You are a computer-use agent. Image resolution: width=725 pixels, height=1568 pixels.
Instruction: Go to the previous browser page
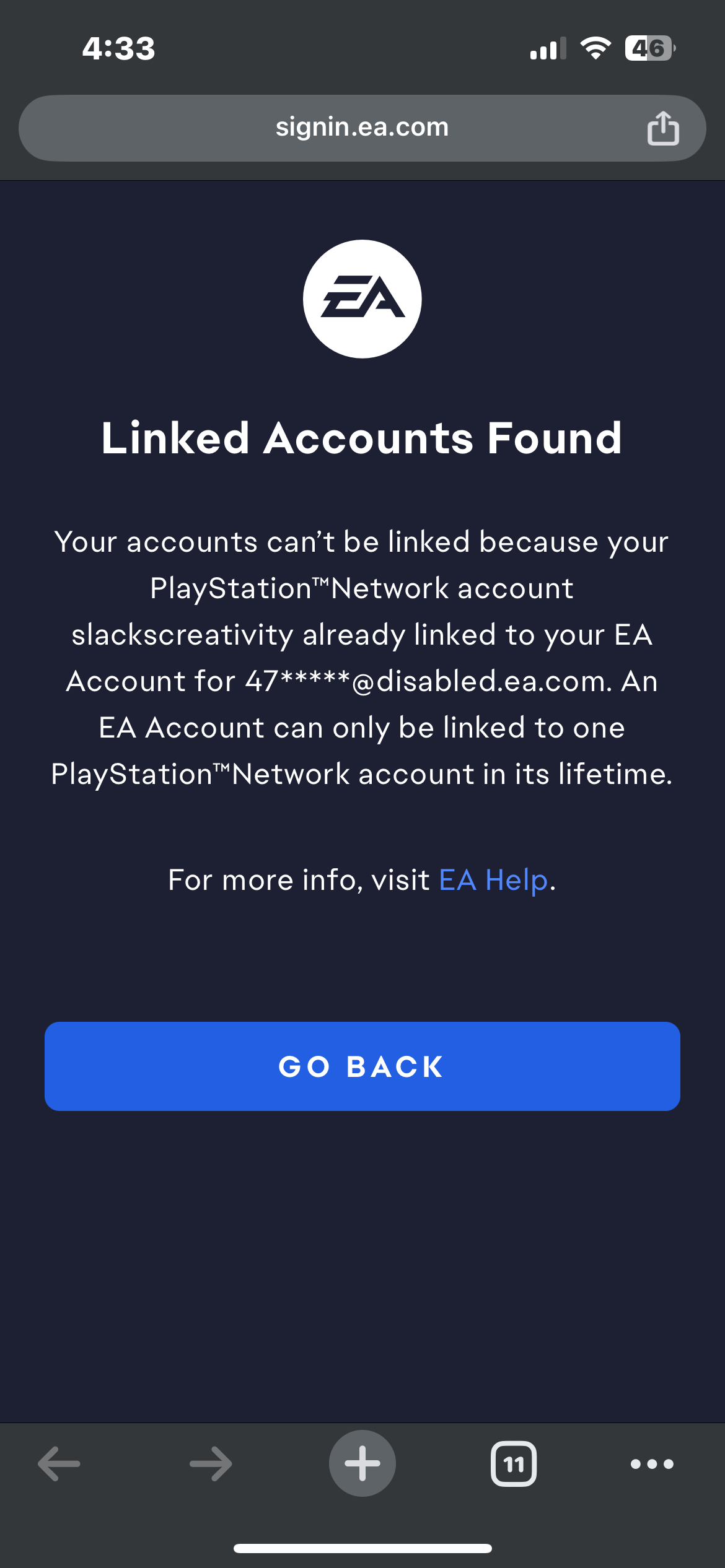59,1464
